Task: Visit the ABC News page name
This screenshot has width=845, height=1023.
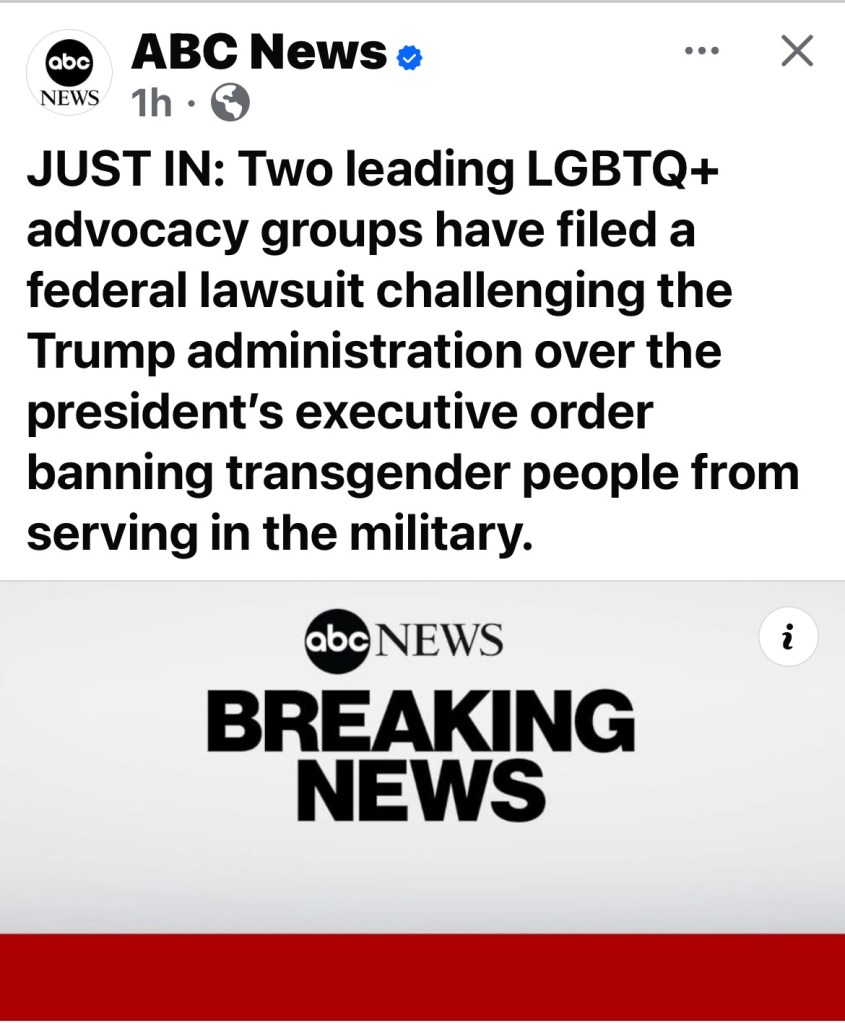Action: coord(259,52)
